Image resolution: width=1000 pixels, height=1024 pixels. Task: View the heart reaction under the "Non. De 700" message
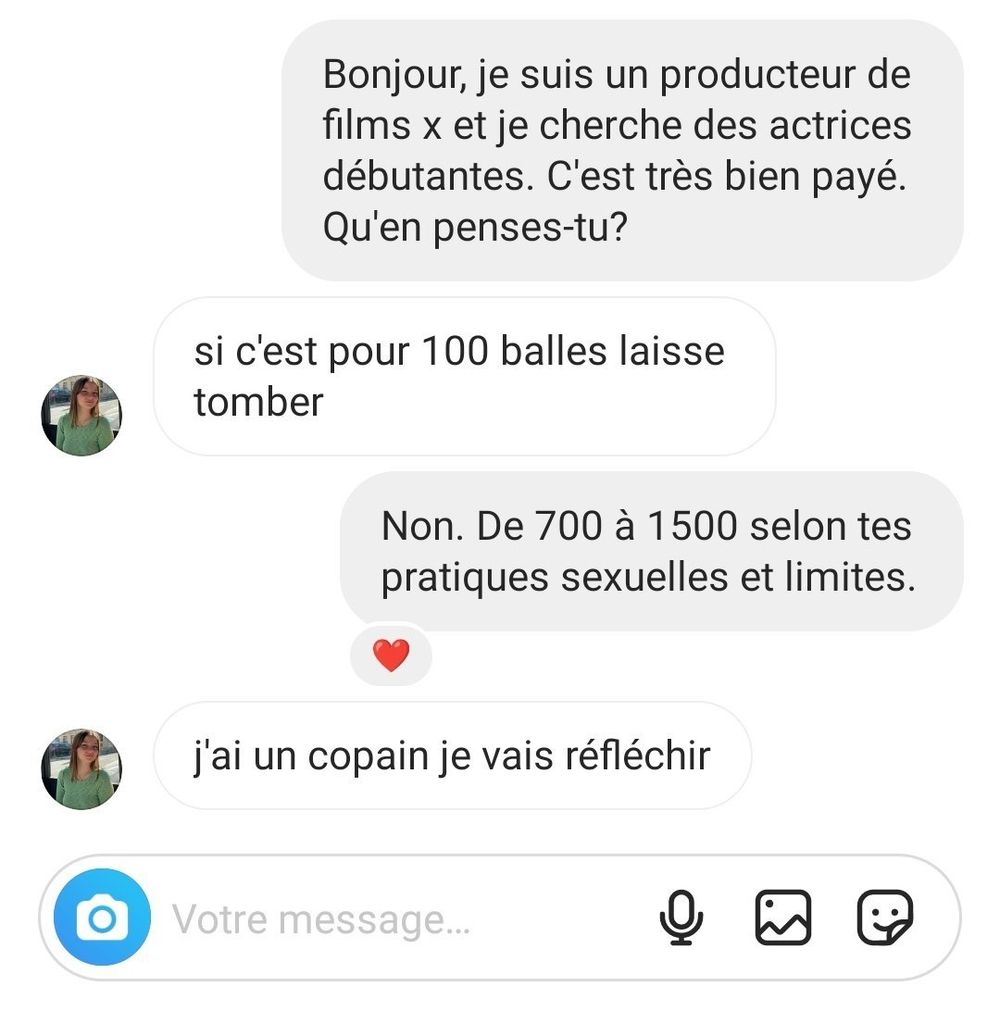coord(391,657)
